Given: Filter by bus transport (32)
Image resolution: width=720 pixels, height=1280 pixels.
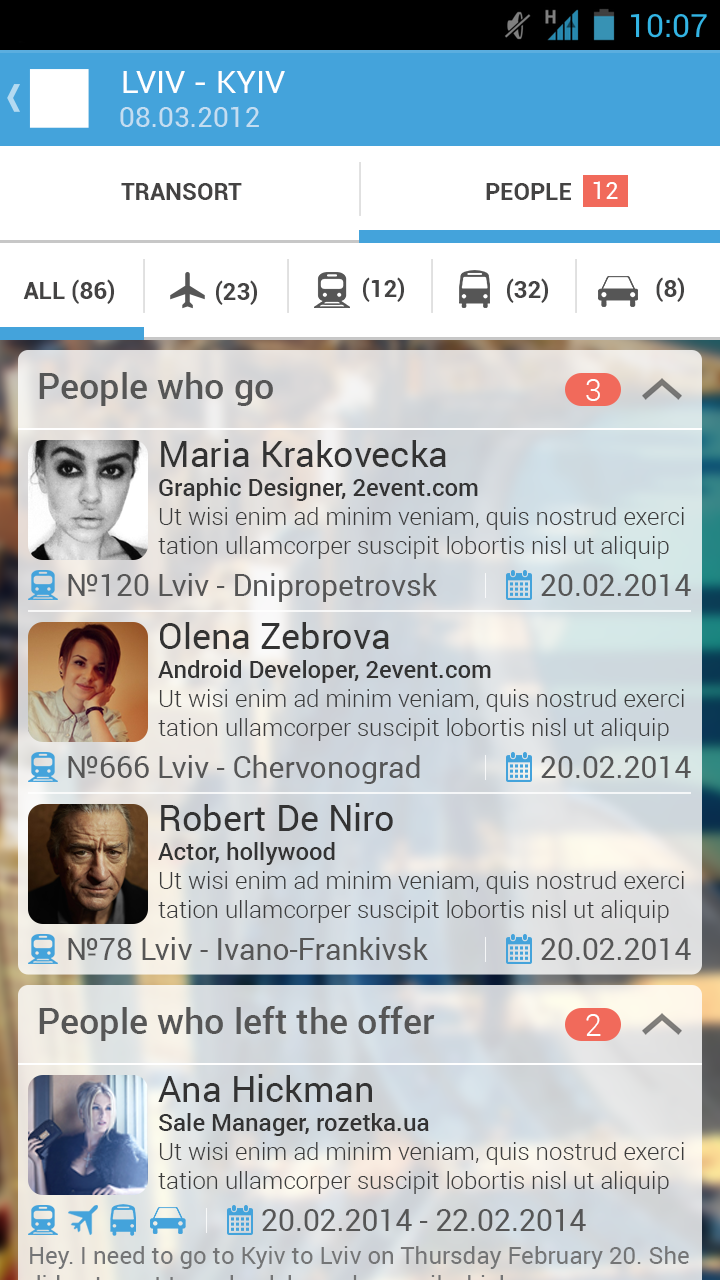Looking at the screenshot, I should pyautogui.click(x=504, y=291).
